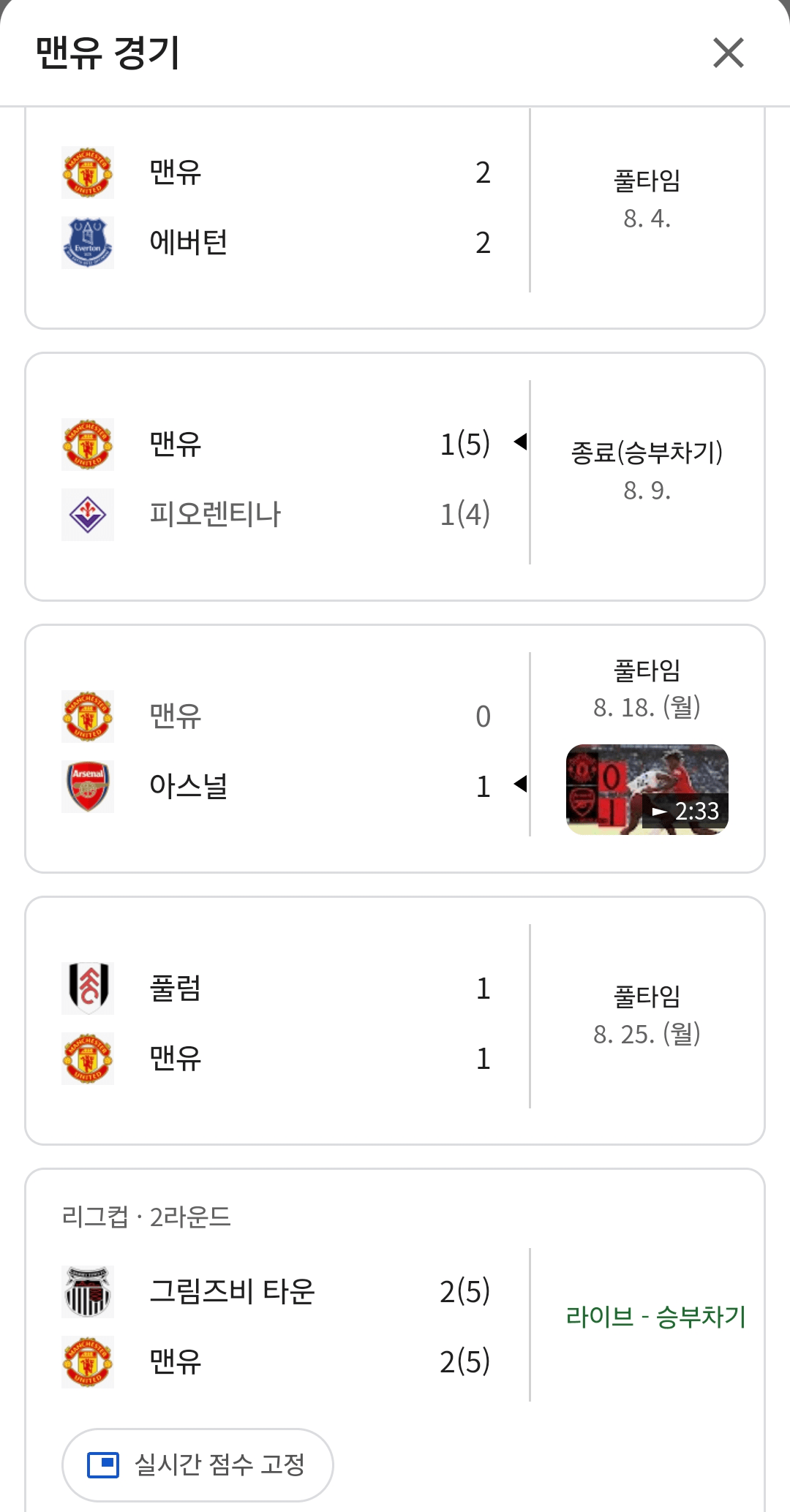Image resolution: width=790 pixels, height=1512 pixels.
Task: Open the 맨유 vs 아스널 match card
Action: click(395, 749)
